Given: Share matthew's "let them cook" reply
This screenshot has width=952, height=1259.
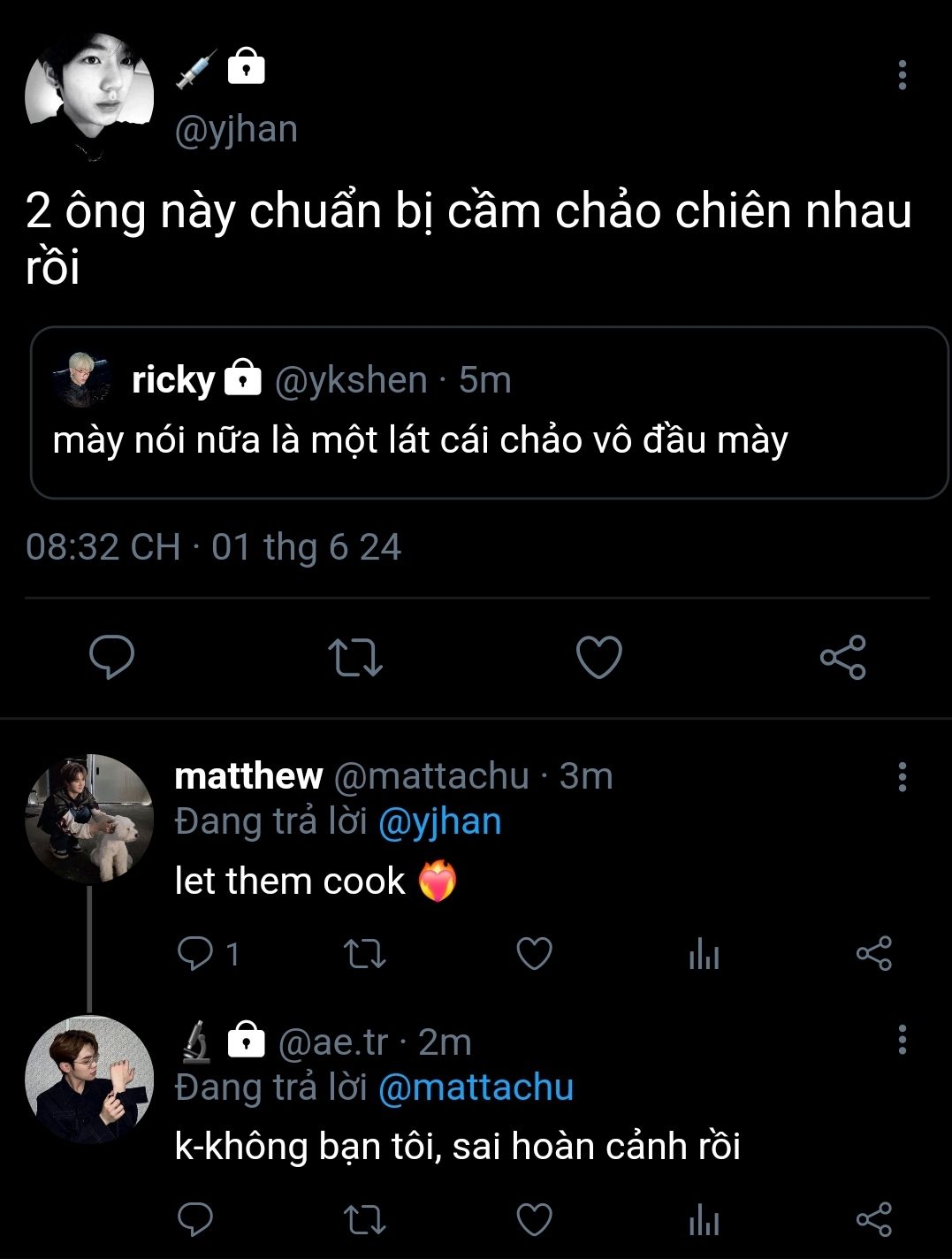Looking at the screenshot, I should pyautogui.click(x=873, y=955).
